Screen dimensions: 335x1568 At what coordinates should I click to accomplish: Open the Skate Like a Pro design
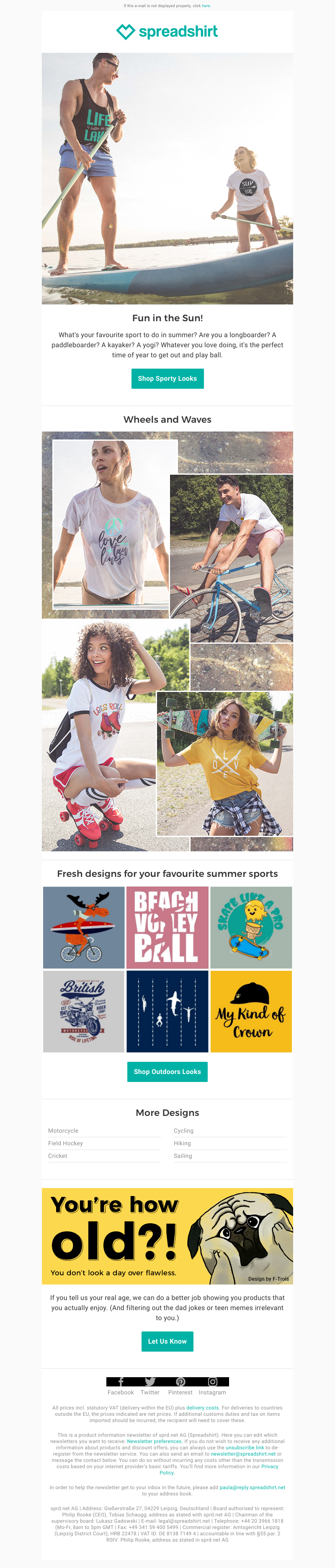[x=250, y=927]
